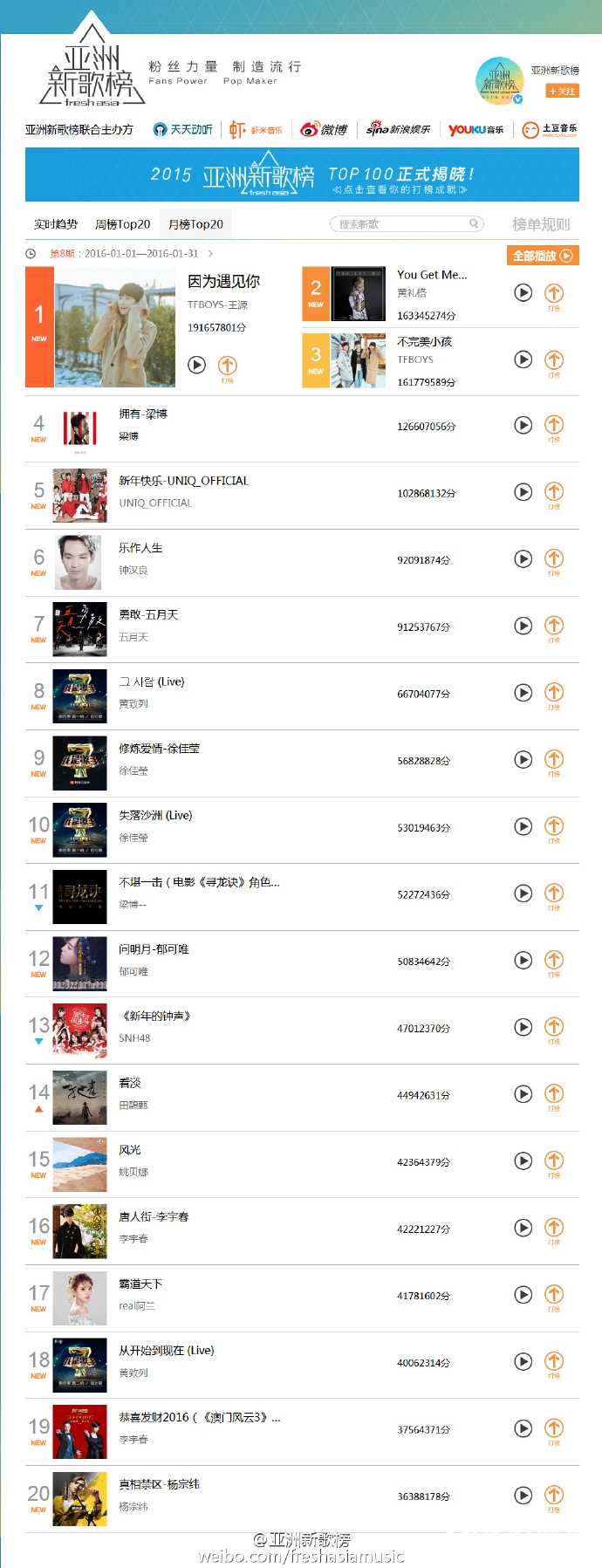This screenshot has height=1568, width=602.
Task: Vote for 因为遇见你 with 打榜
Action: click(x=227, y=366)
